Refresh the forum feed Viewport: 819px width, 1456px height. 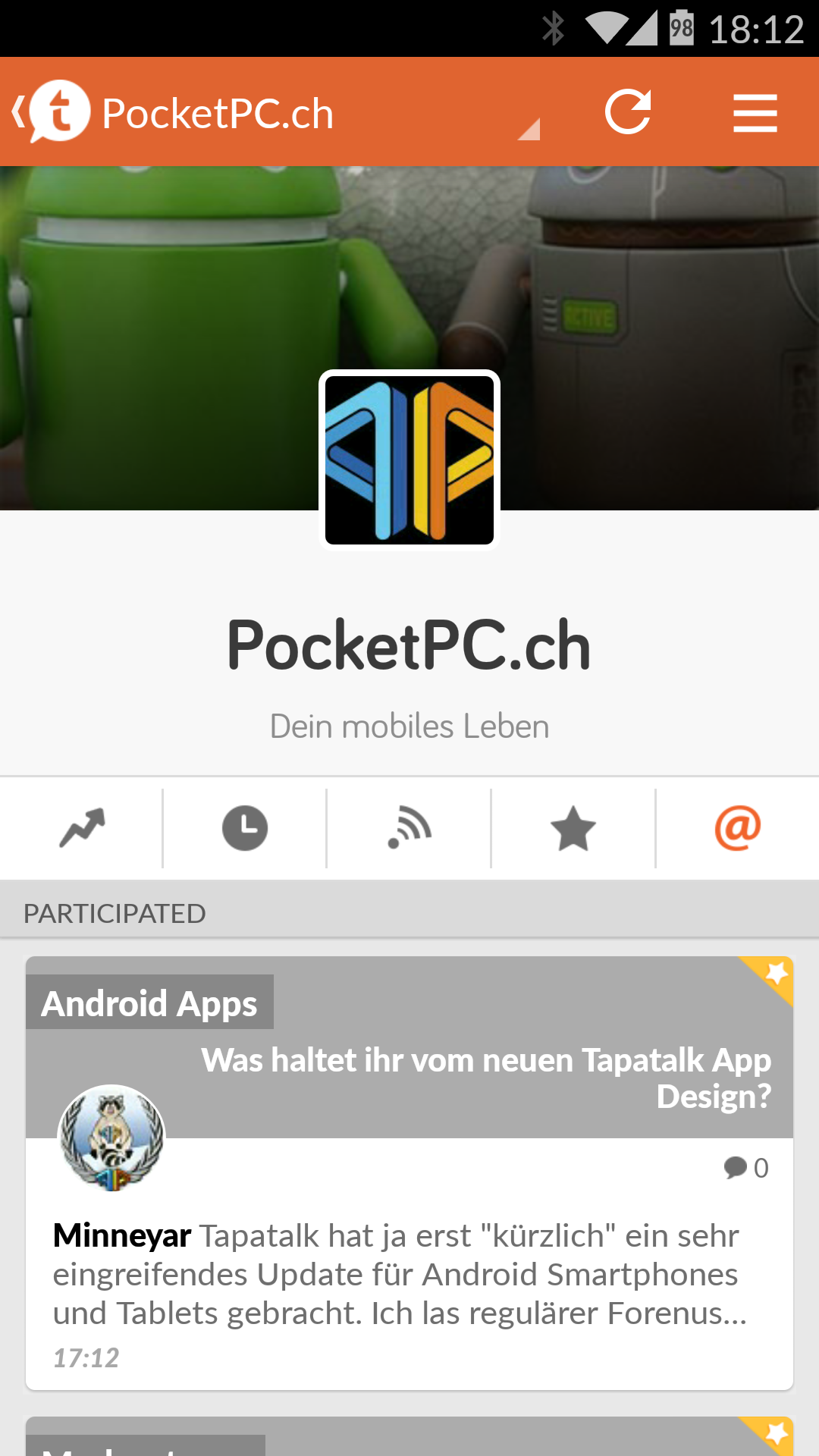tap(628, 112)
